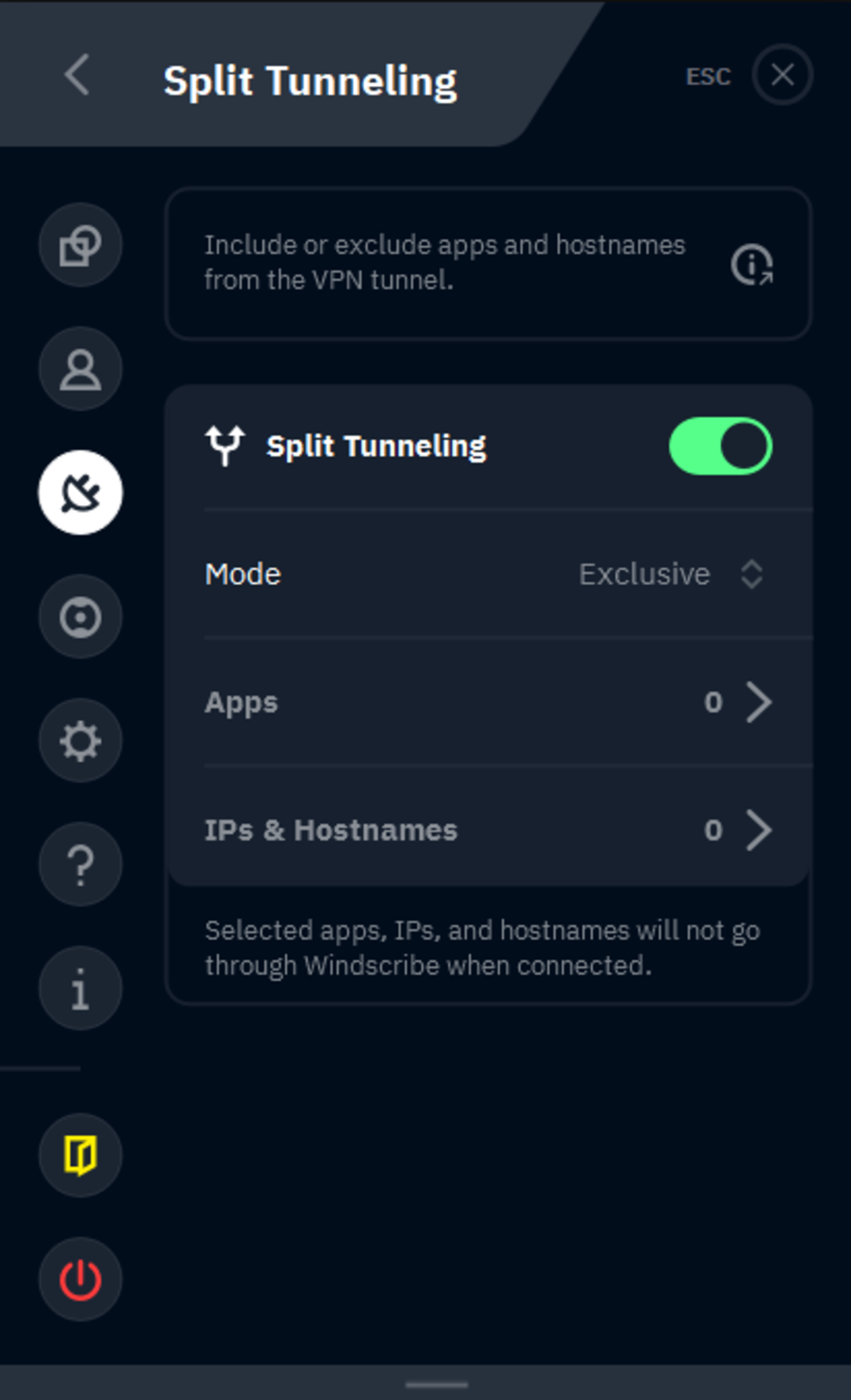Open the Help question mark tab
The image size is (851, 1400).
(80, 864)
